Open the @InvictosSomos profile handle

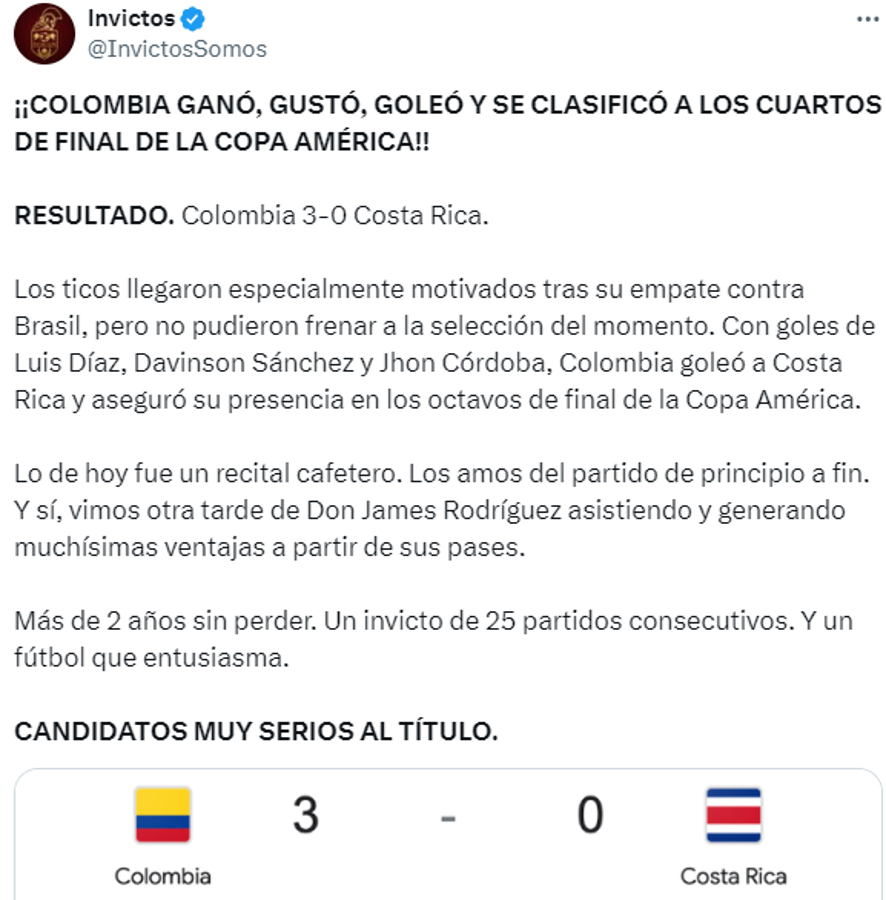click(177, 45)
